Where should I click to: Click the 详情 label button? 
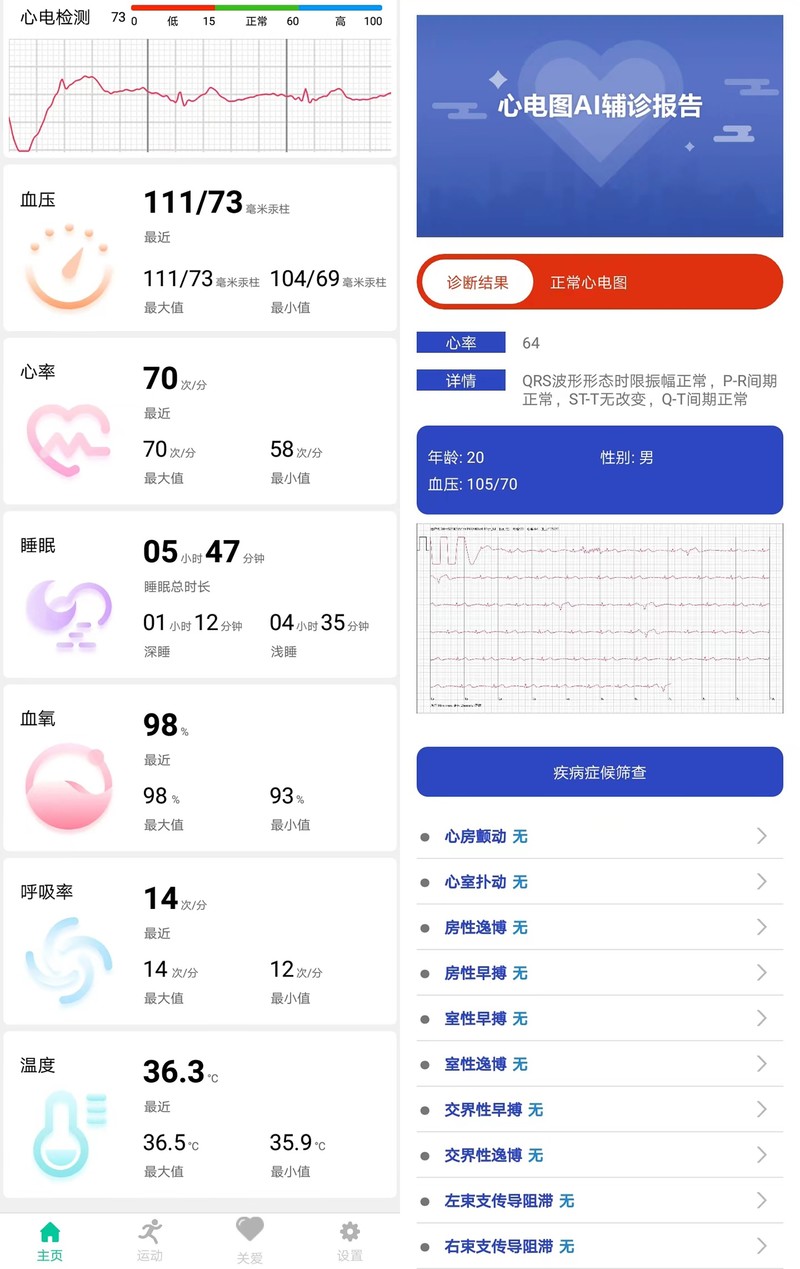(460, 380)
